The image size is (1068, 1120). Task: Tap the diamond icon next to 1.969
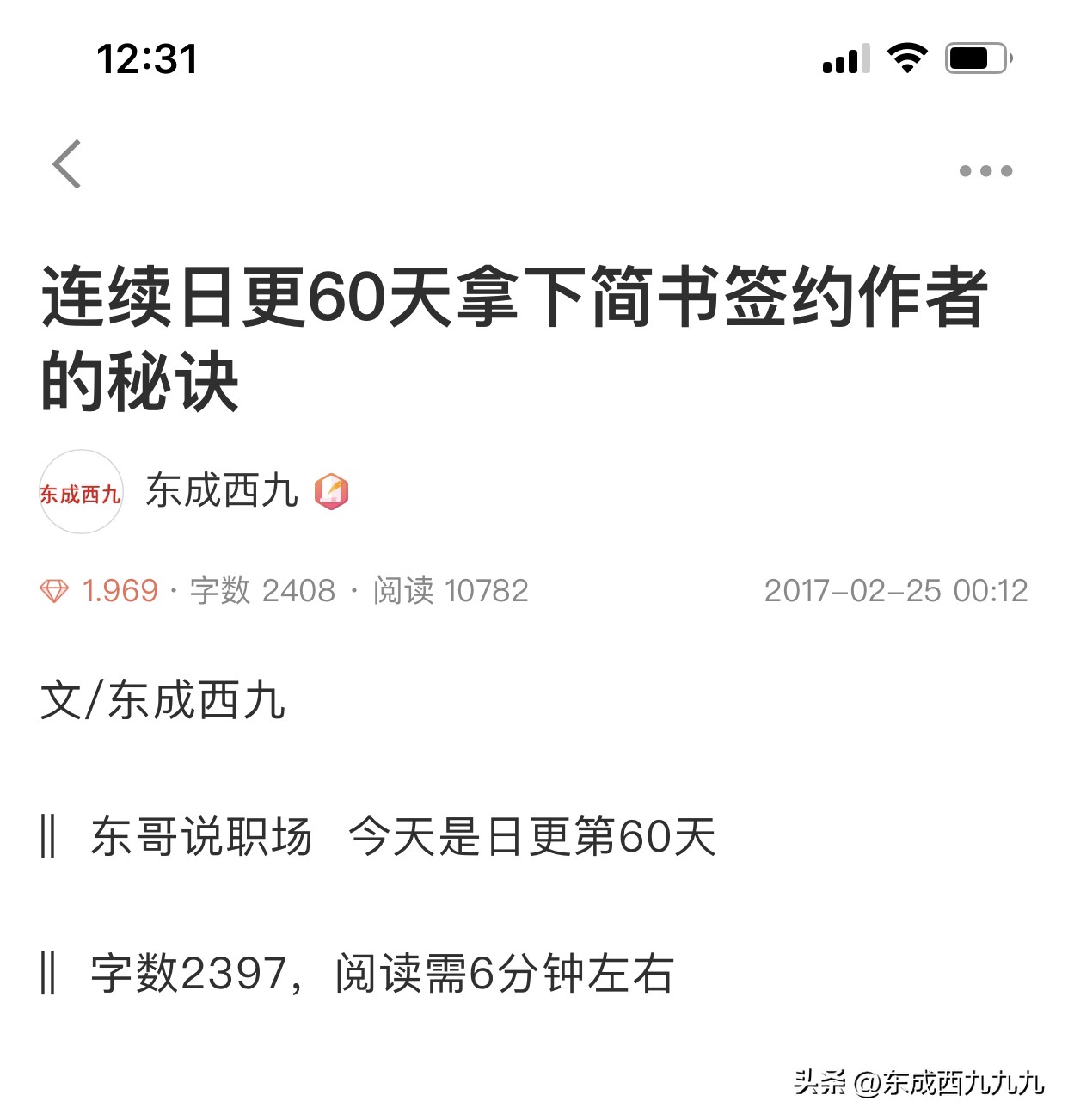pyautogui.click(x=55, y=590)
